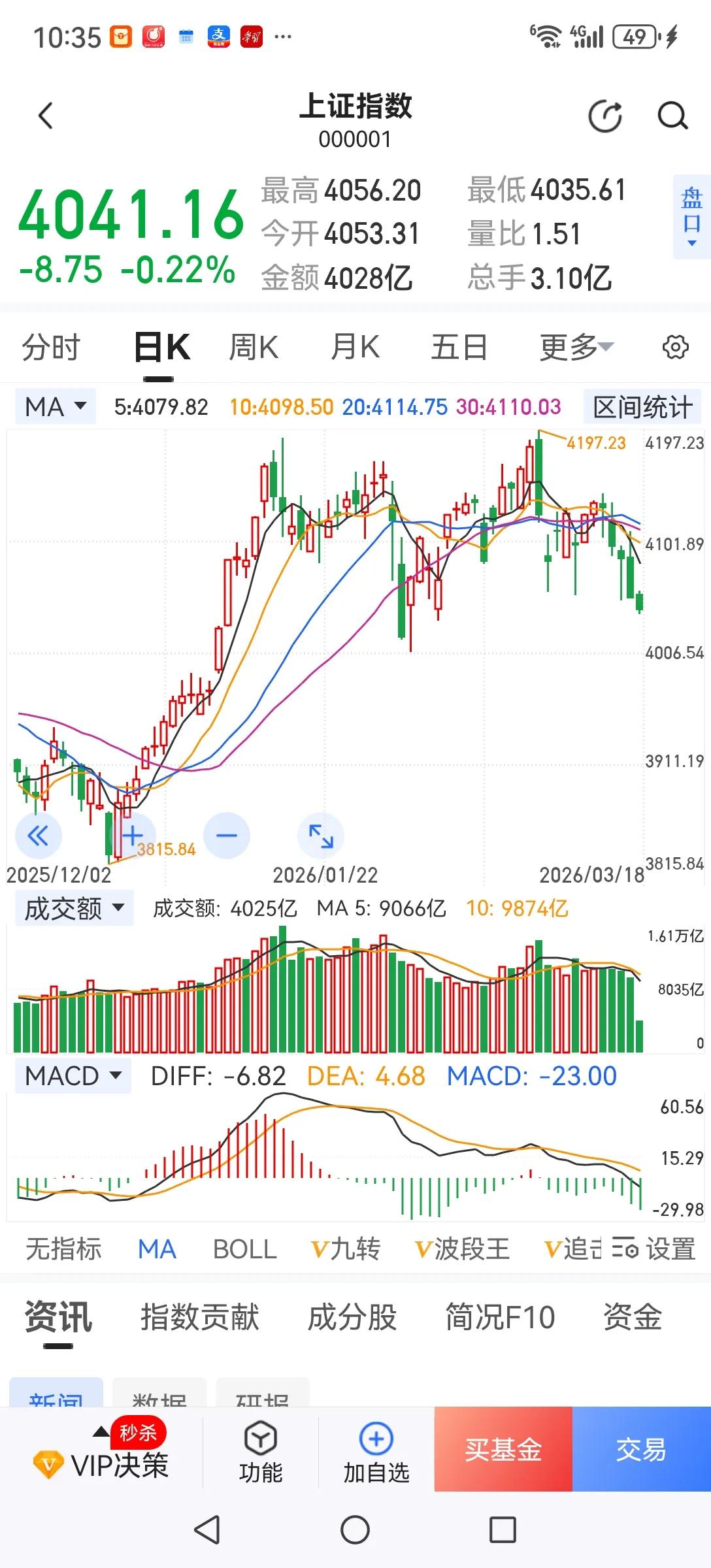Image resolution: width=711 pixels, height=1568 pixels.
Task: Zoom out the chart using minus icon
Action: [225, 835]
